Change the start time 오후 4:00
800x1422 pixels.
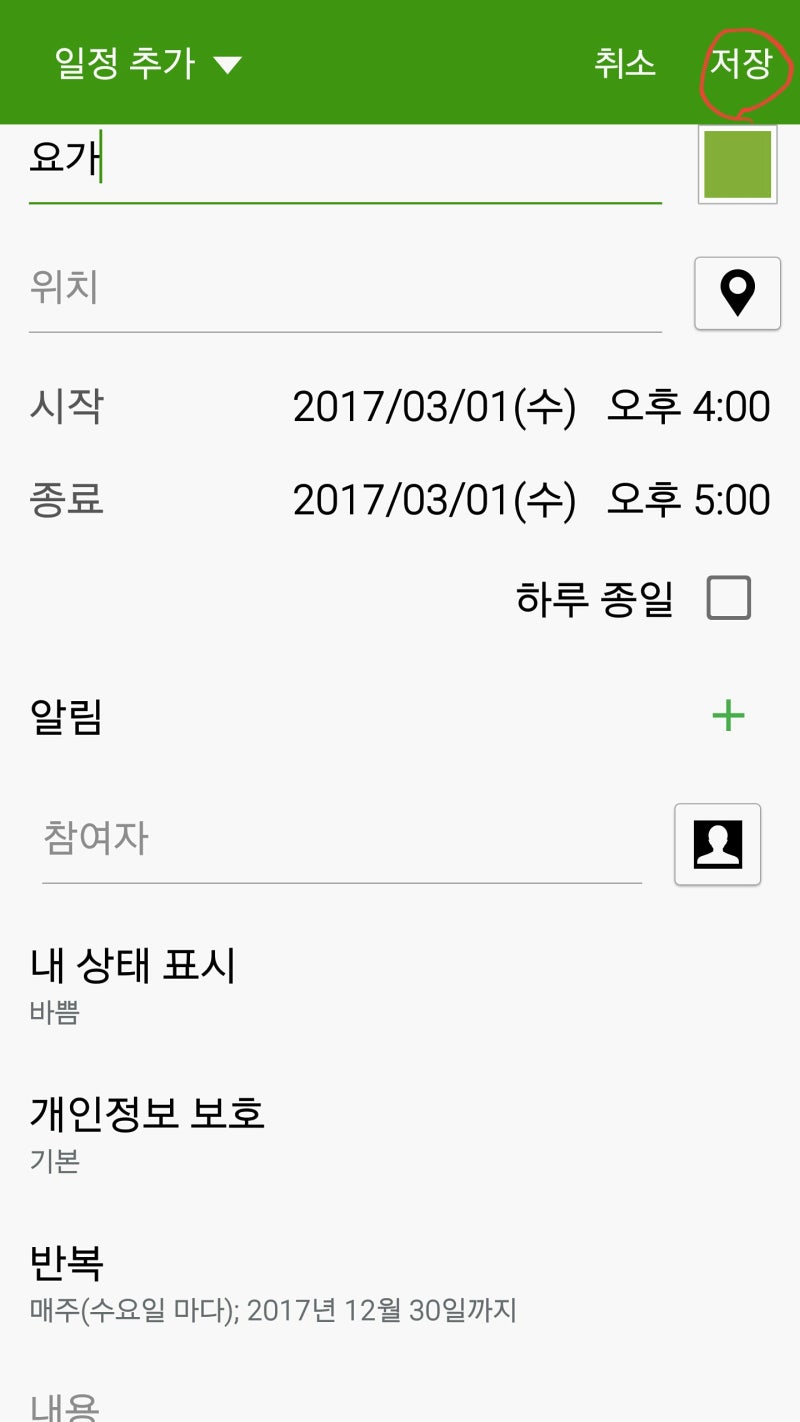[x=688, y=407]
